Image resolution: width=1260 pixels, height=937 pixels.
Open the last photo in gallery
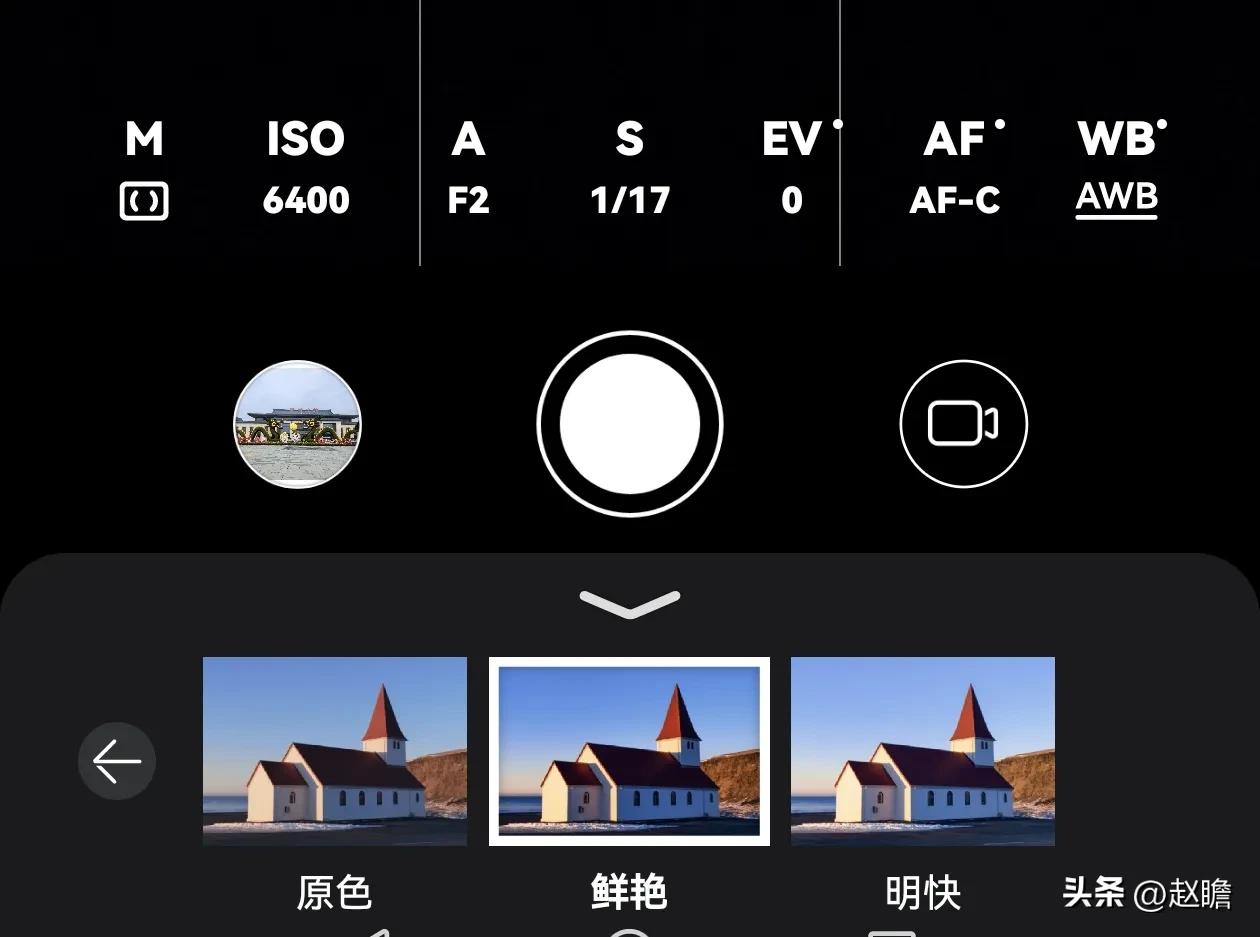coord(297,424)
